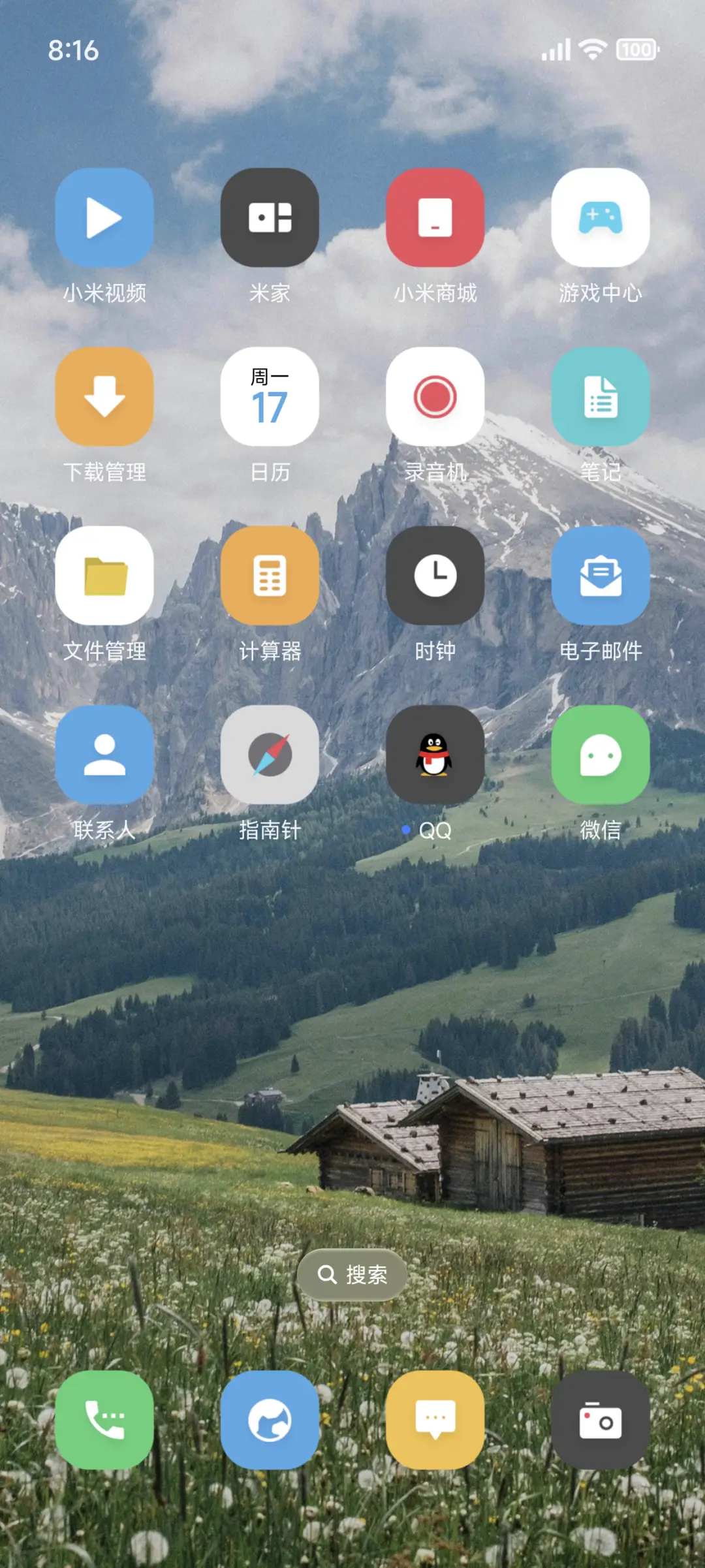Open Contacts (联系人)
Screen dimensions: 705x1568
(104, 754)
